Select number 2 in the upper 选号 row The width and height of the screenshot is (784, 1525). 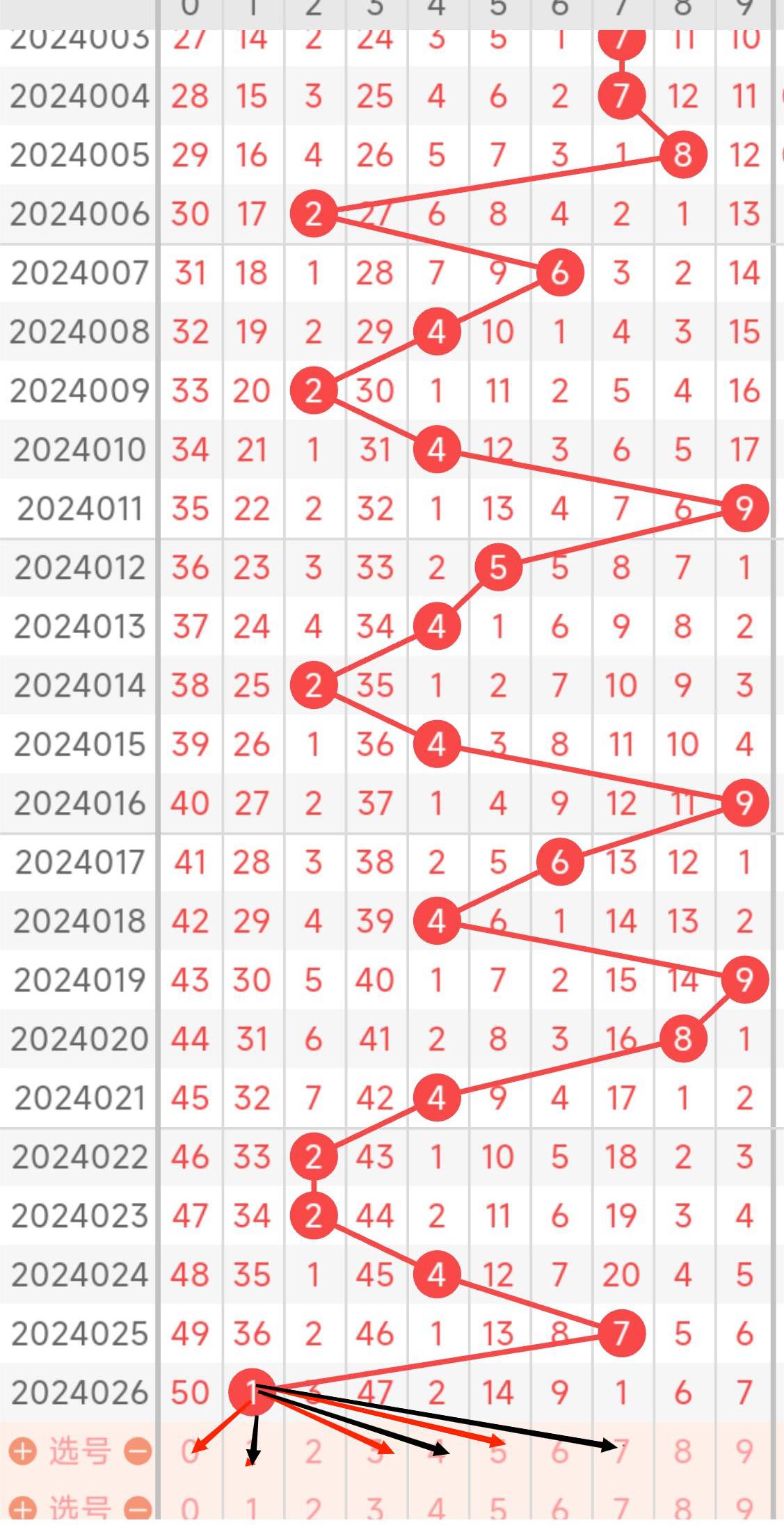pyautogui.click(x=313, y=1451)
